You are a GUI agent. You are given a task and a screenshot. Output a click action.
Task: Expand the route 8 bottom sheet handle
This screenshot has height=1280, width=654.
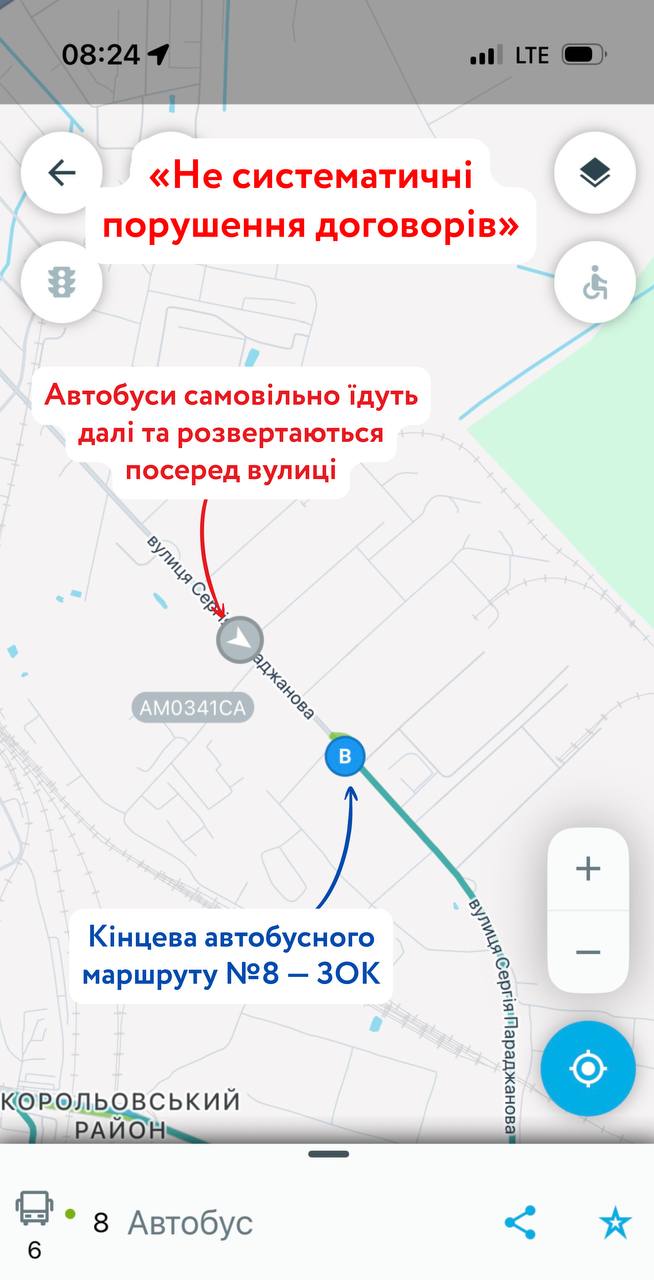328,1154
